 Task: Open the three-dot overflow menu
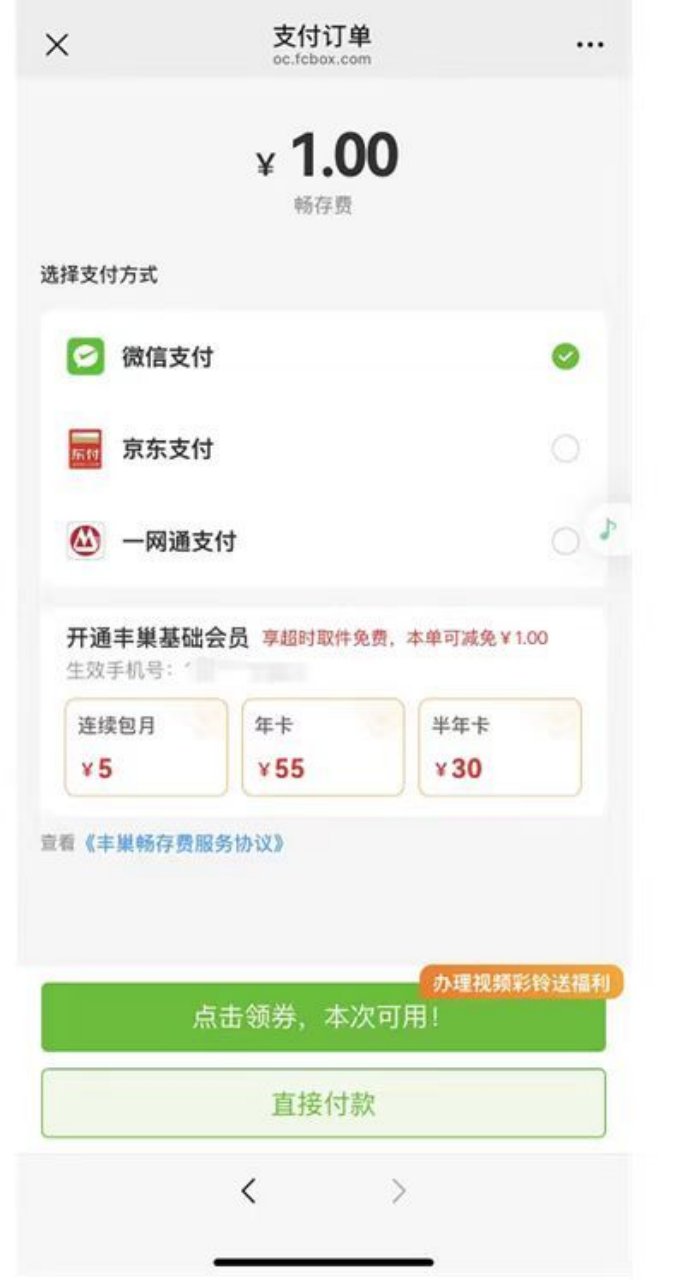pos(590,45)
